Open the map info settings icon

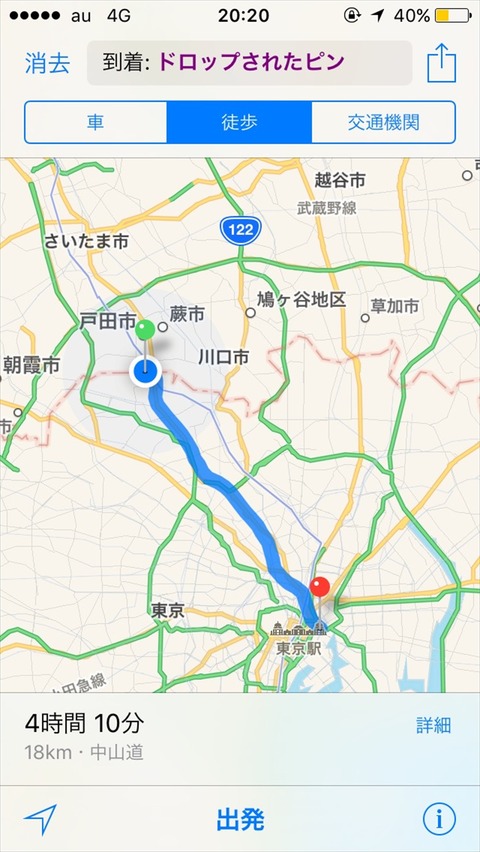click(439, 819)
